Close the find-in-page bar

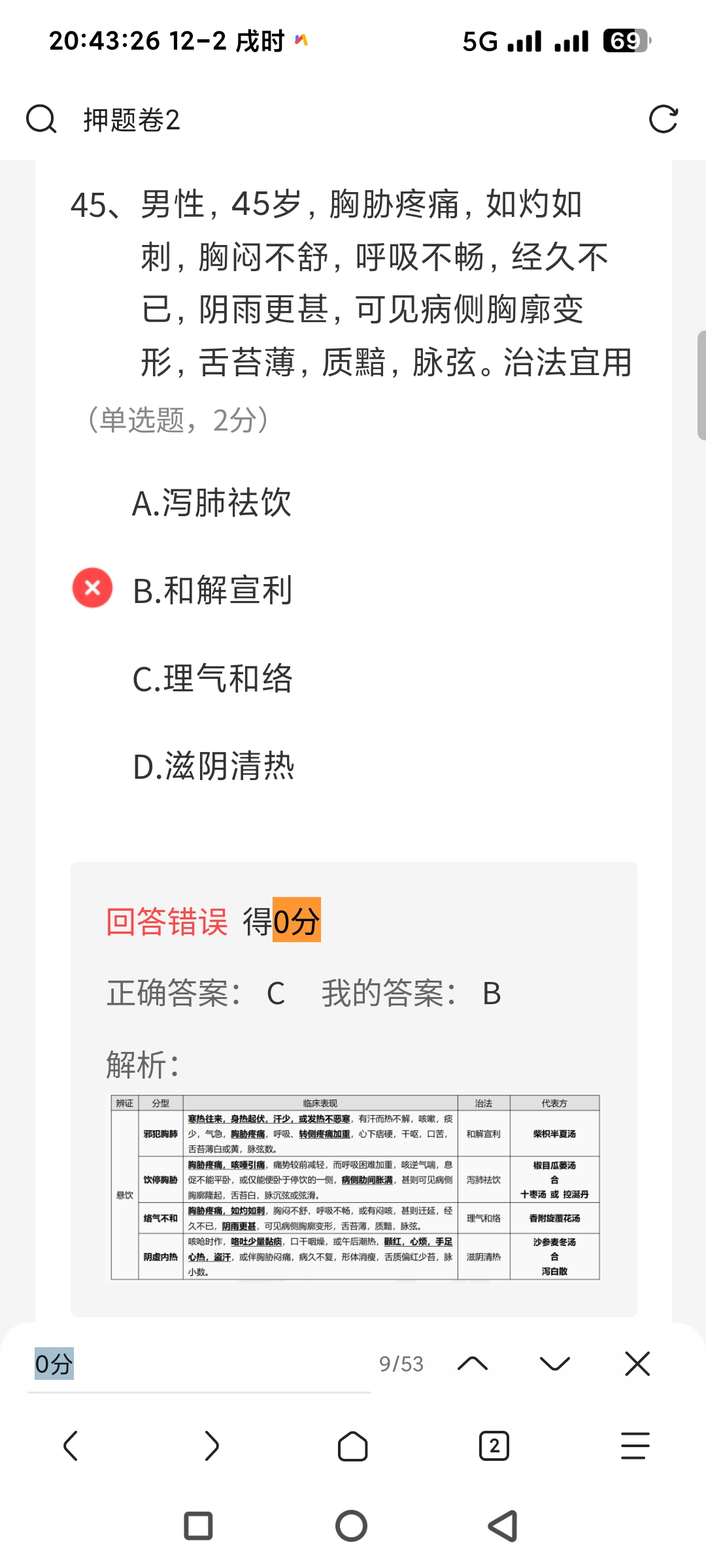click(637, 1364)
